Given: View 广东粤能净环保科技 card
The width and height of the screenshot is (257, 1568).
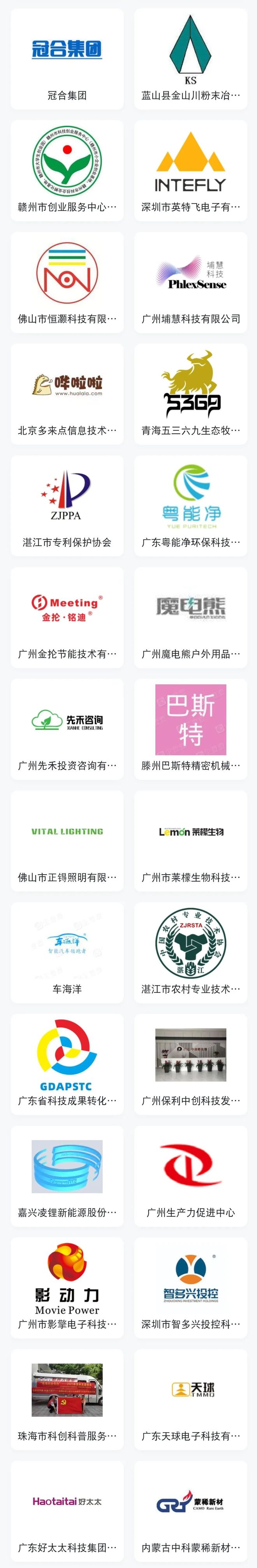Looking at the screenshot, I should tap(191, 506).
